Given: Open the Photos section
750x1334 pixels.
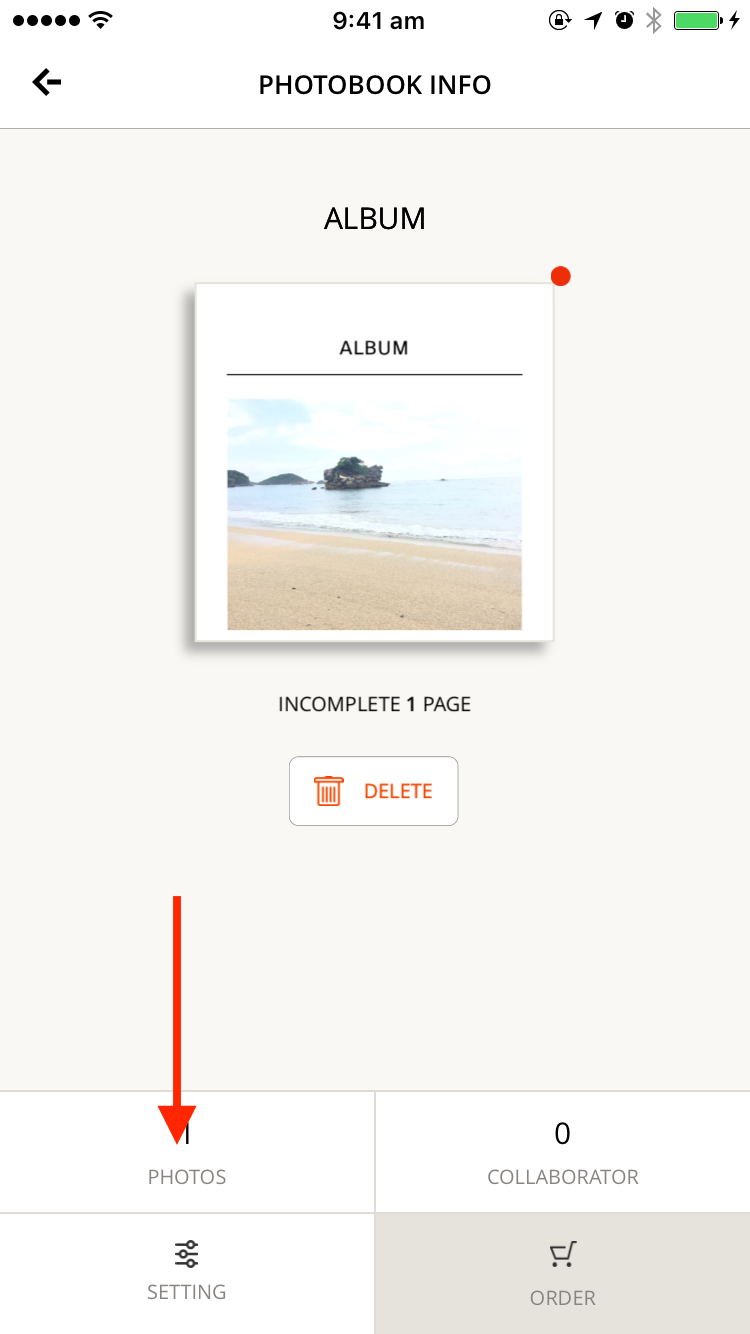Looking at the screenshot, I should click(187, 1152).
